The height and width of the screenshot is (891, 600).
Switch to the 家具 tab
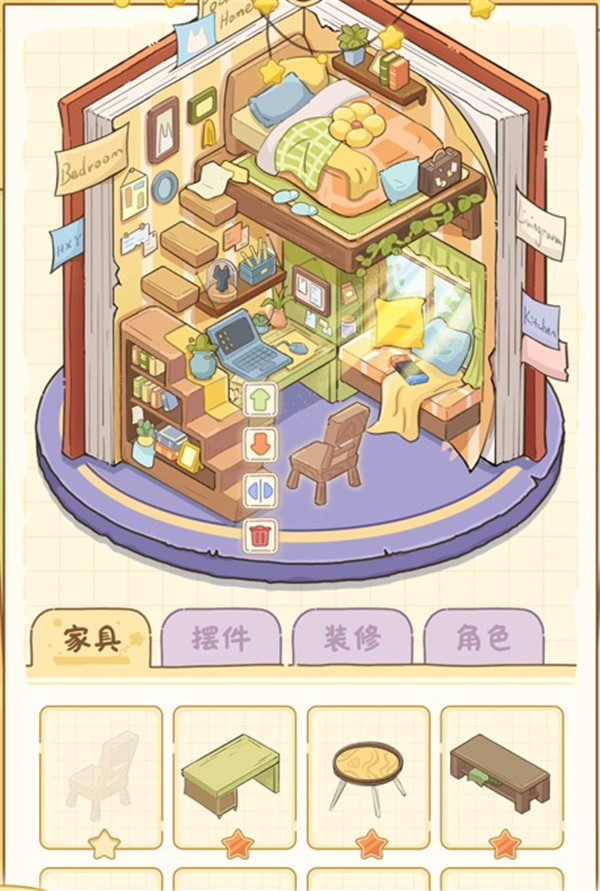point(91,638)
